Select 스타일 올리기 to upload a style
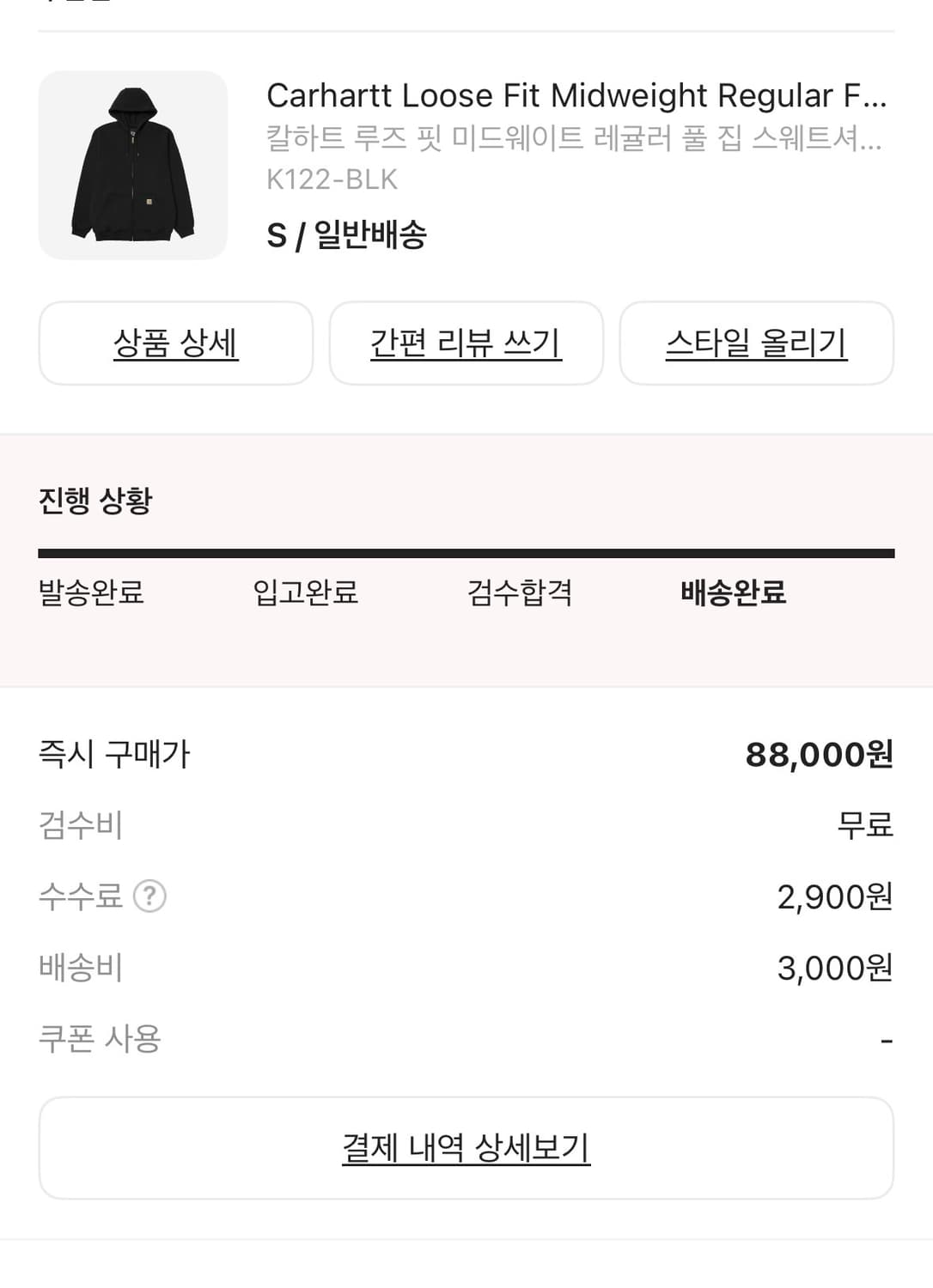The image size is (933, 1288). pos(757,341)
